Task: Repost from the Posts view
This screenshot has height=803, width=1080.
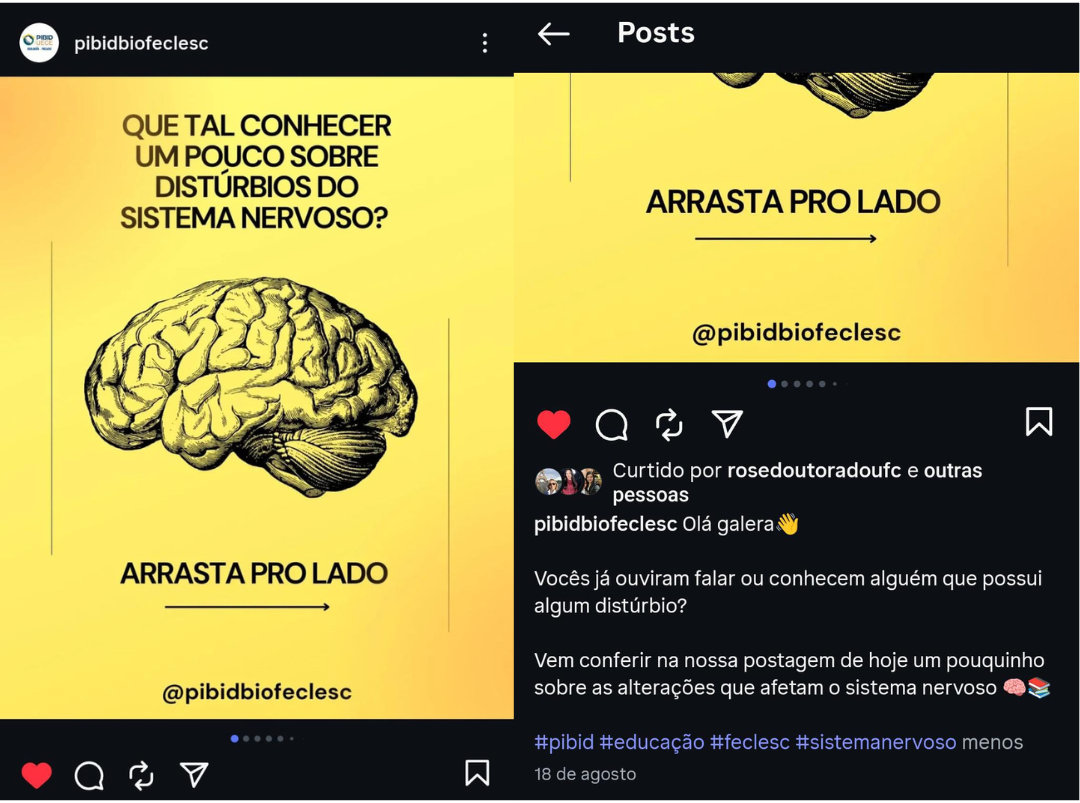Action: [x=669, y=425]
